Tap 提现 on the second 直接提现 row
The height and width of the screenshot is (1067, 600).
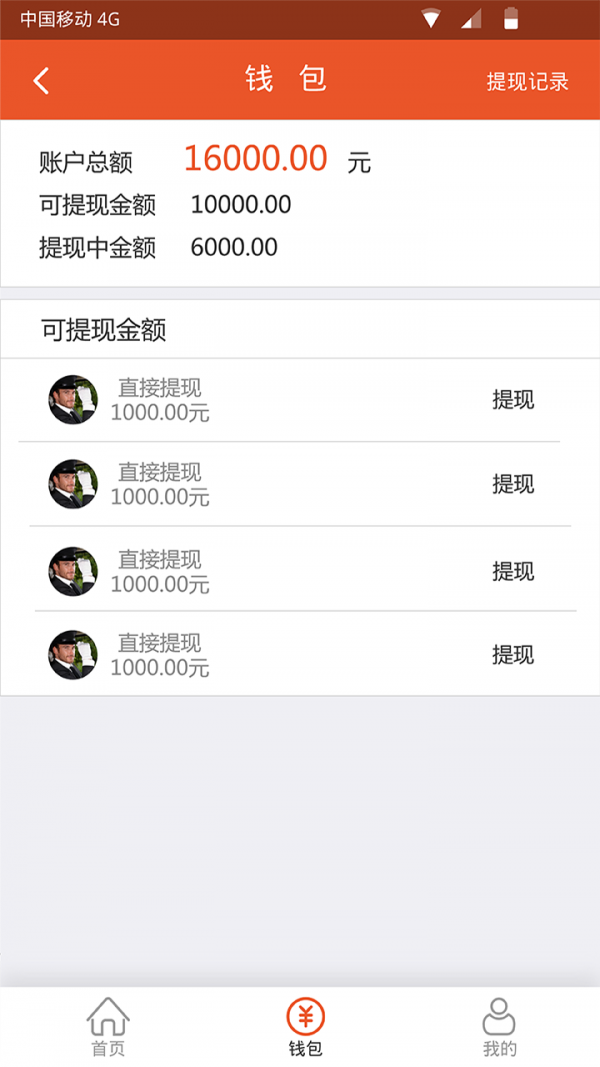click(513, 484)
